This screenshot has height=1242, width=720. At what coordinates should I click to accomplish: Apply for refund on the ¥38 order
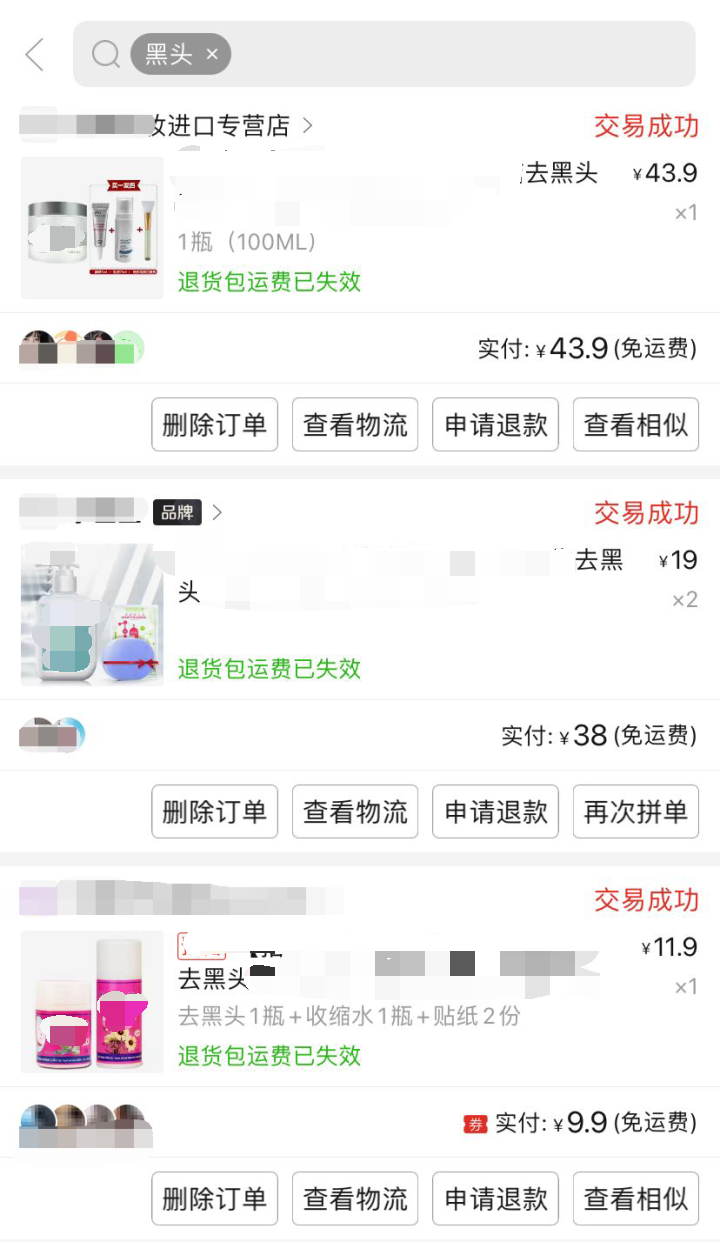[x=496, y=812]
